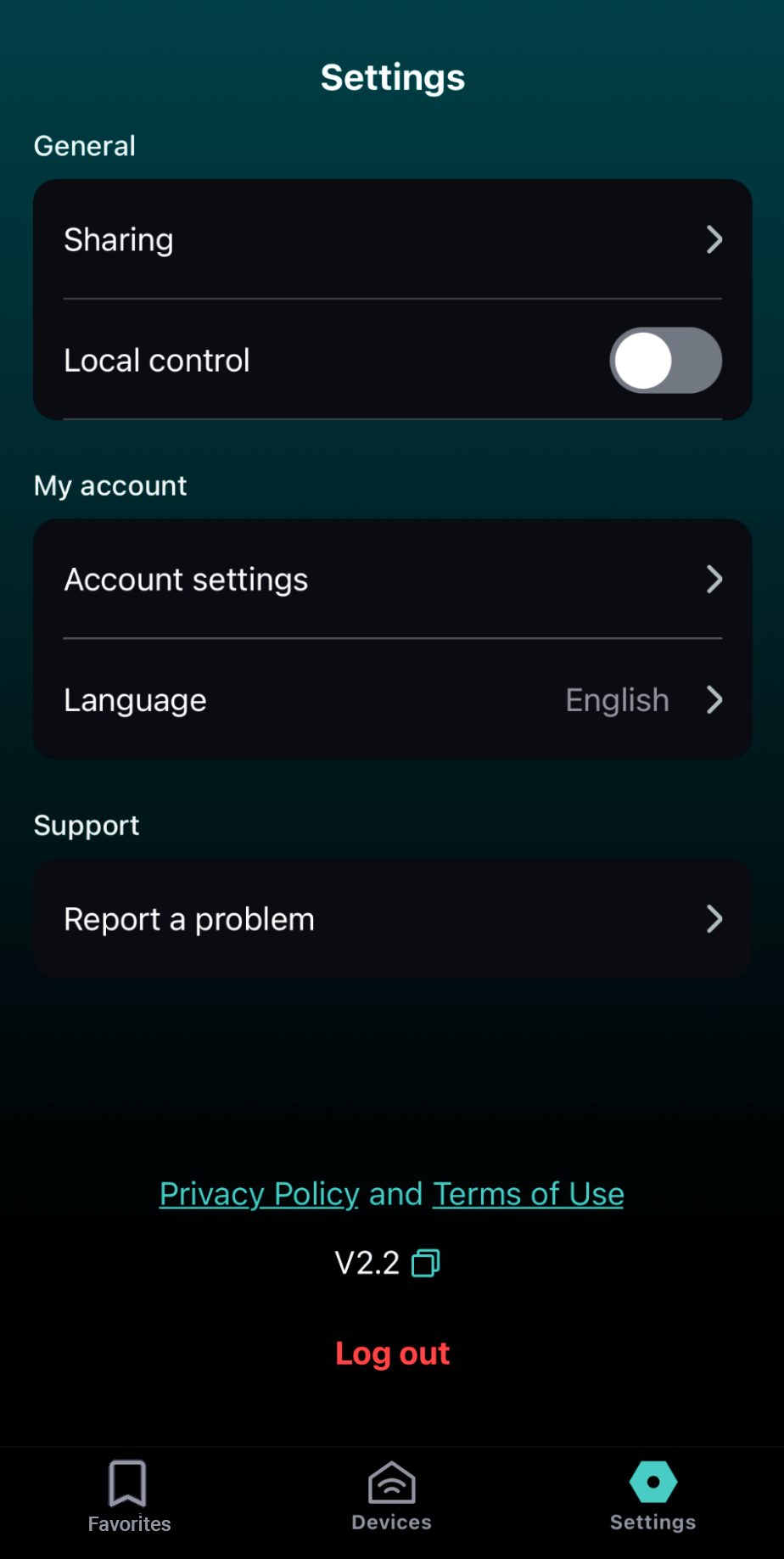Log out of the account

(x=392, y=1354)
